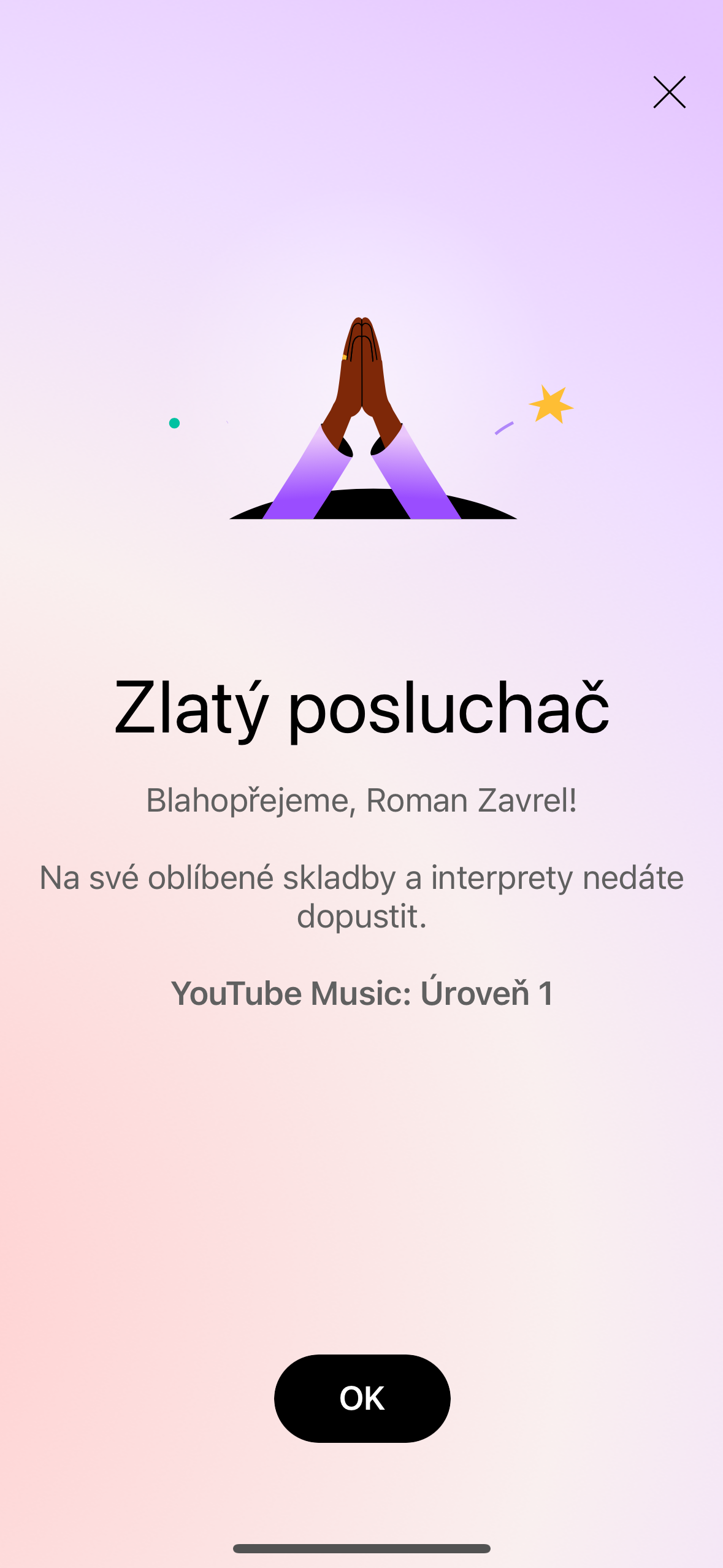Confirm with the OK button
This screenshot has height=1568, width=723.
click(x=362, y=1398)
